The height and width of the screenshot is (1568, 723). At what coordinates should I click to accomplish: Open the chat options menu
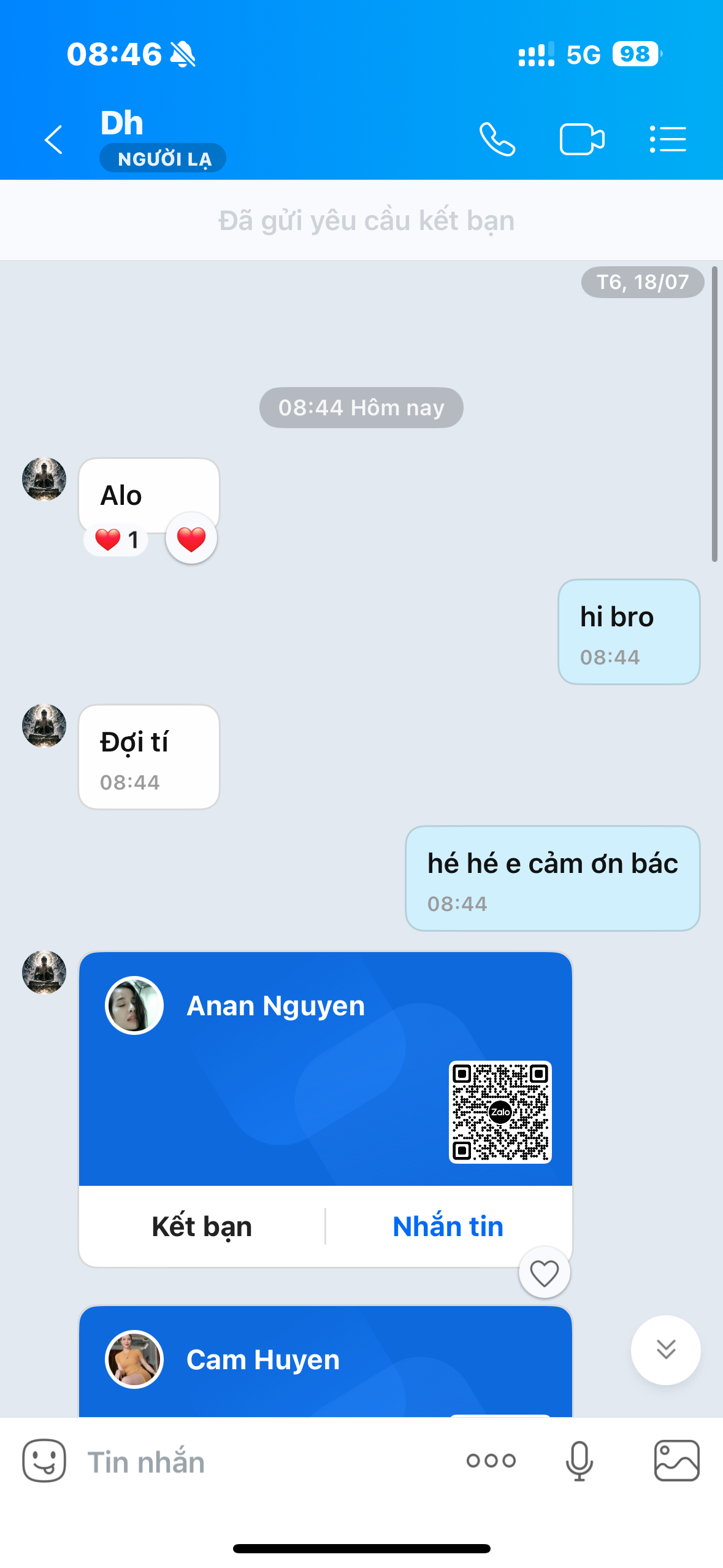[x=668, y=140]
